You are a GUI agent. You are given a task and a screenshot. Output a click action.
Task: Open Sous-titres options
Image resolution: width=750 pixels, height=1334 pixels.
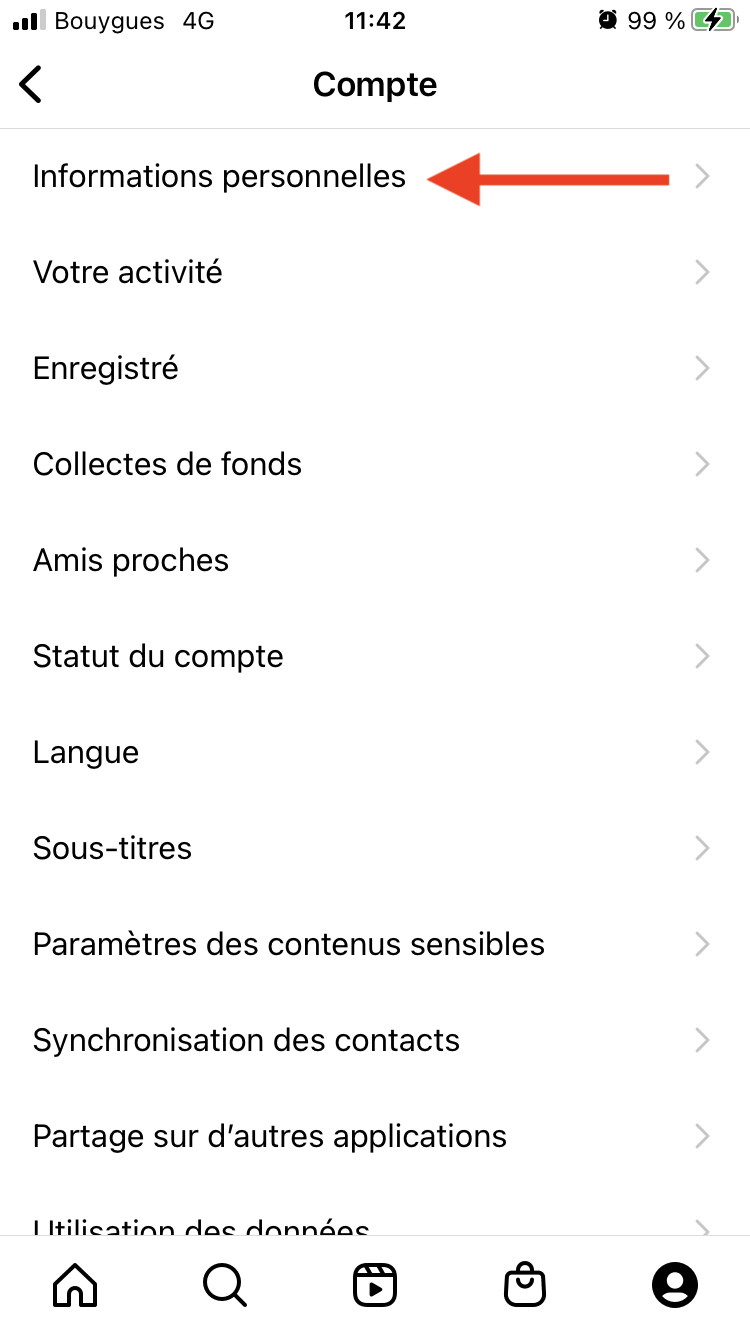pos(375,848)
